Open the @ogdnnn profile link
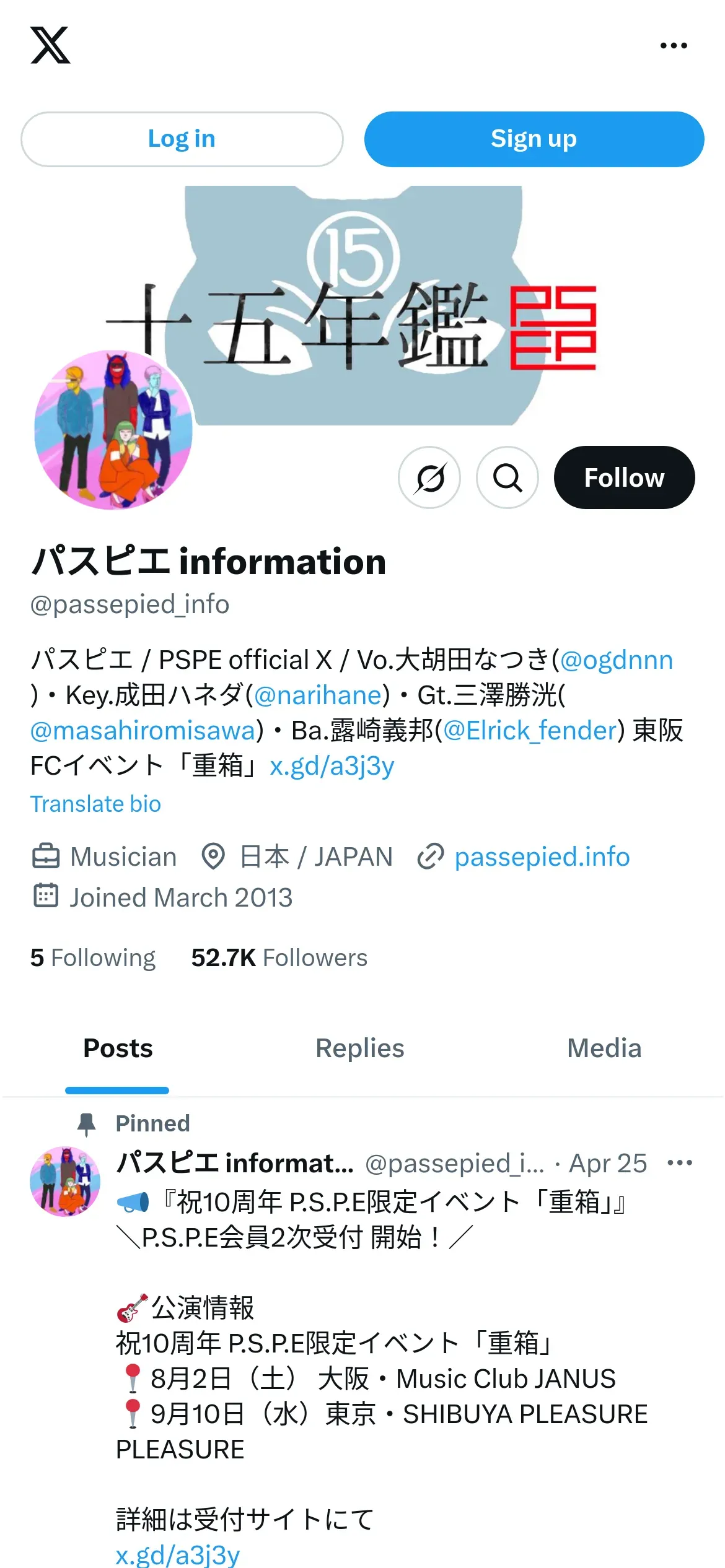 coord(617,660)
